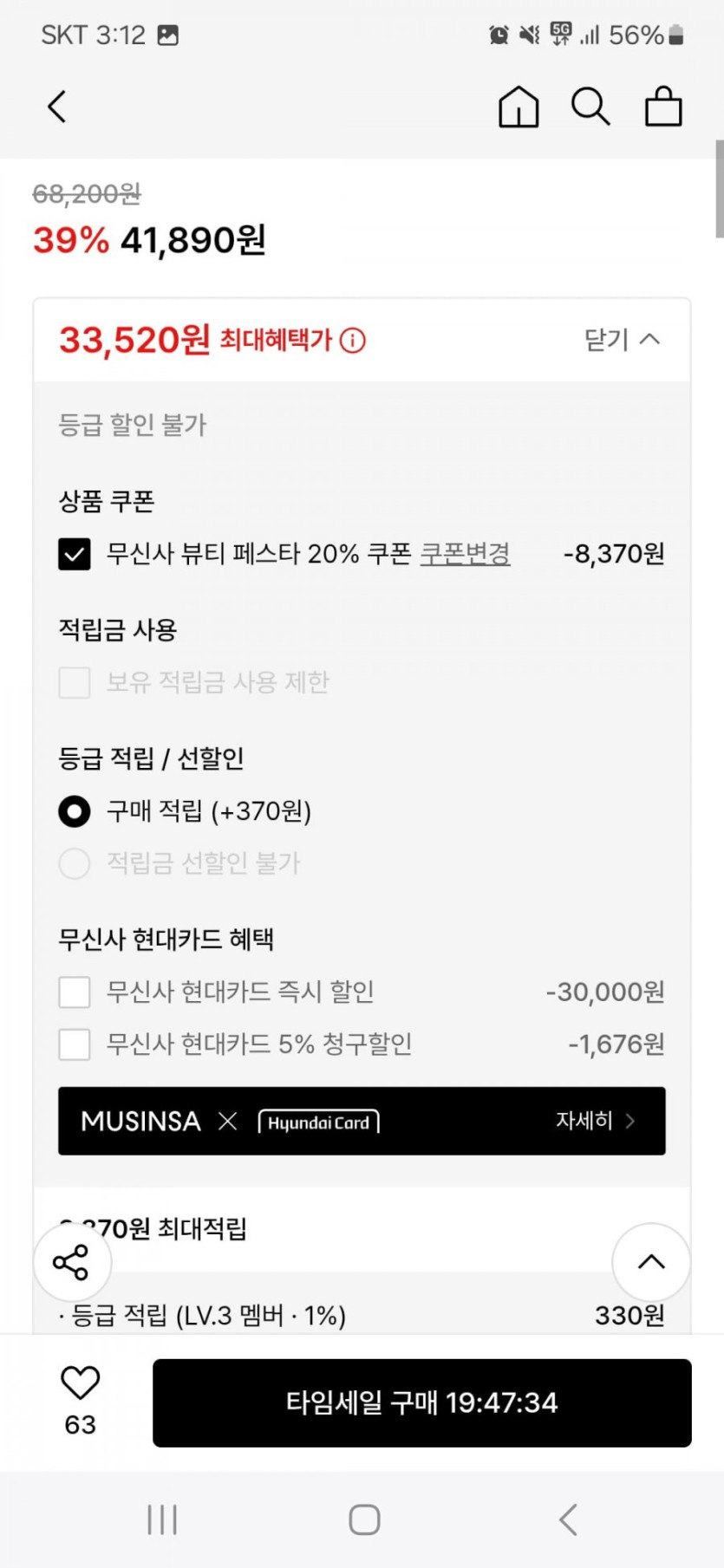724x1568 pixels.
Task: Jump to top with the up-arrow button
Action: (x=651, y=1262)
